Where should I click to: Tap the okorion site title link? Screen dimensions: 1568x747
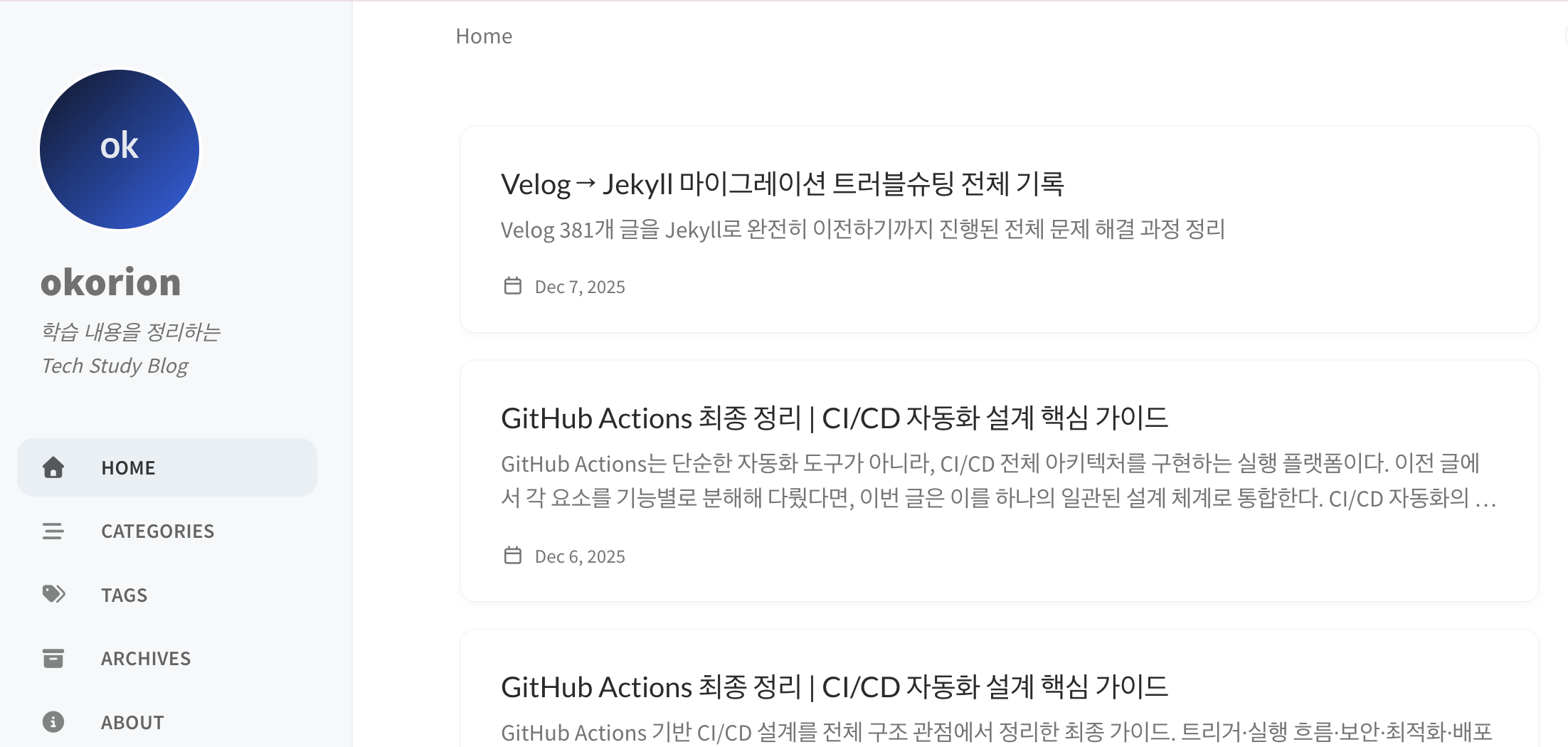click(111, 282)
